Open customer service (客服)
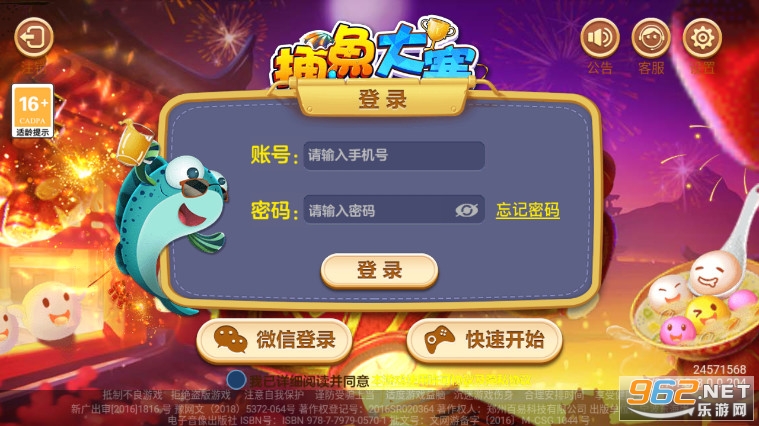 click(651, 37)
